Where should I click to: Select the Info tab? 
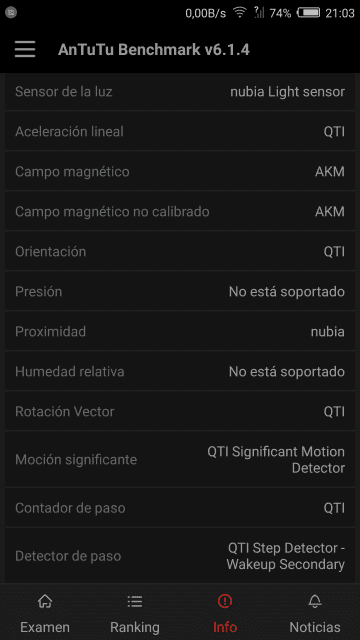pyautogui.click(x=225, y=612)
